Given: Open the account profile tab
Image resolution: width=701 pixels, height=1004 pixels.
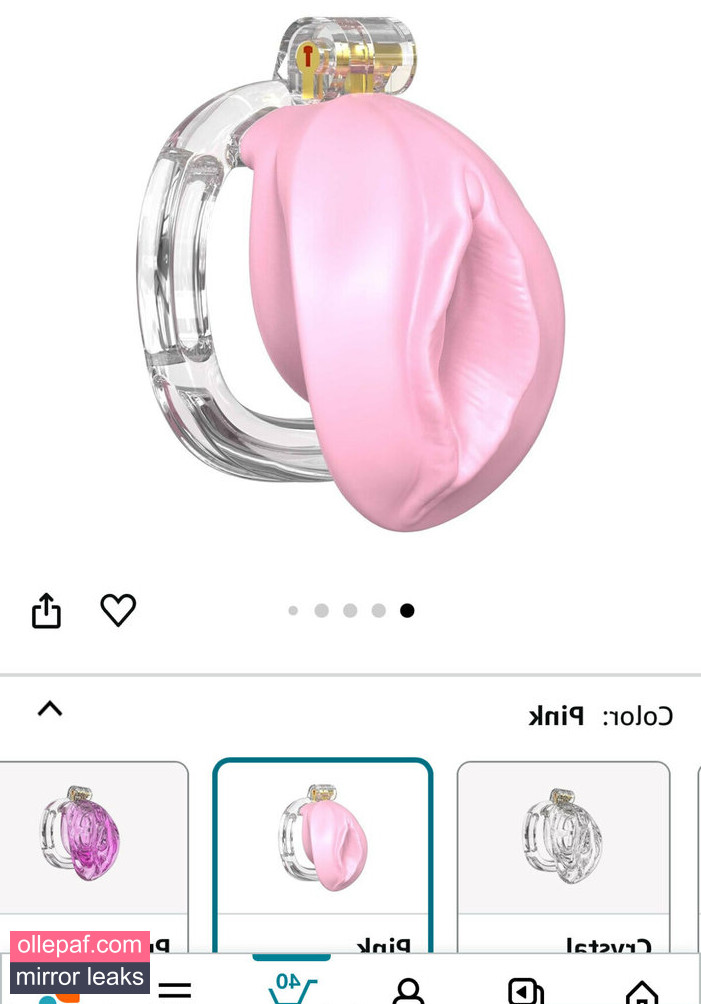Looking at the screenshot, I should [408, 990].
